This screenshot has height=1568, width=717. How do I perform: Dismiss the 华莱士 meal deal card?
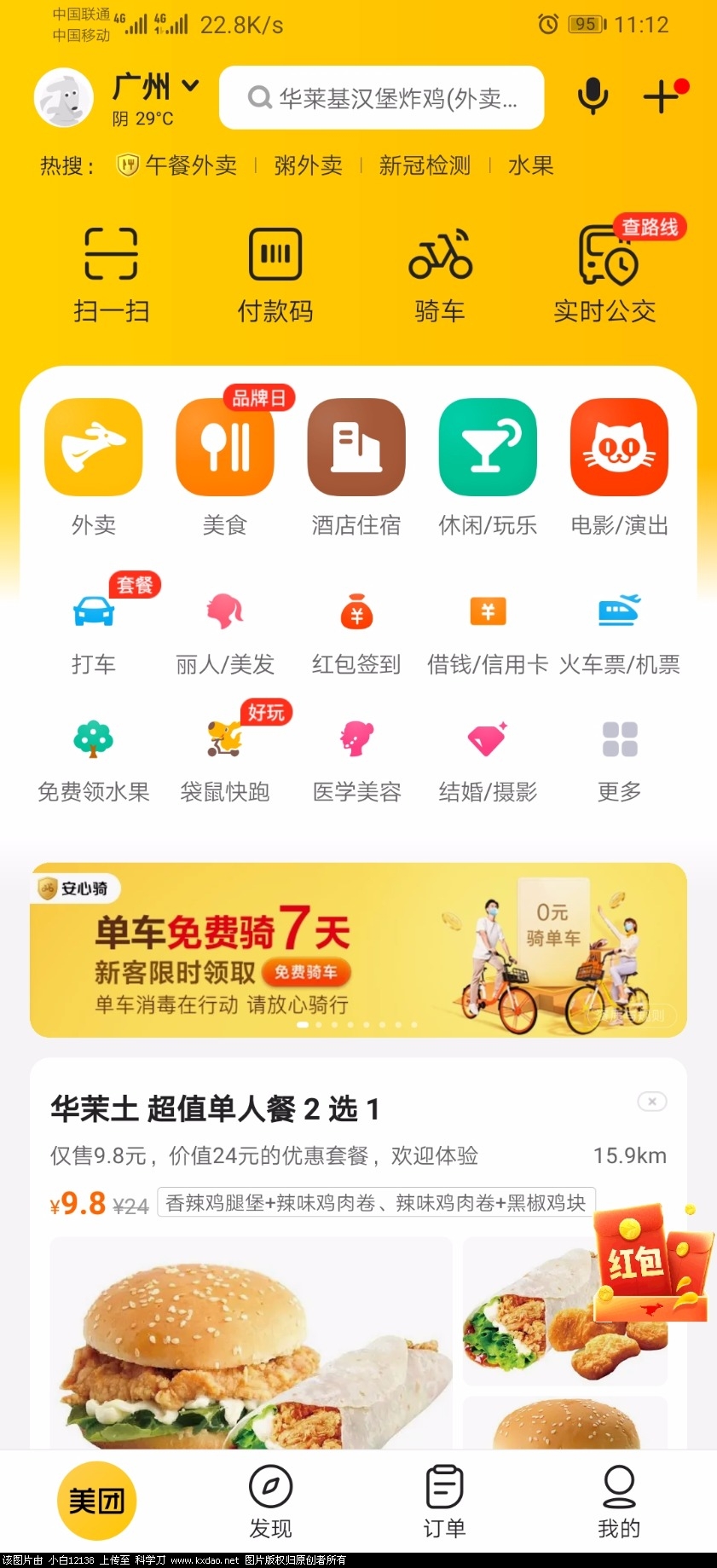tap(651, 1101)
